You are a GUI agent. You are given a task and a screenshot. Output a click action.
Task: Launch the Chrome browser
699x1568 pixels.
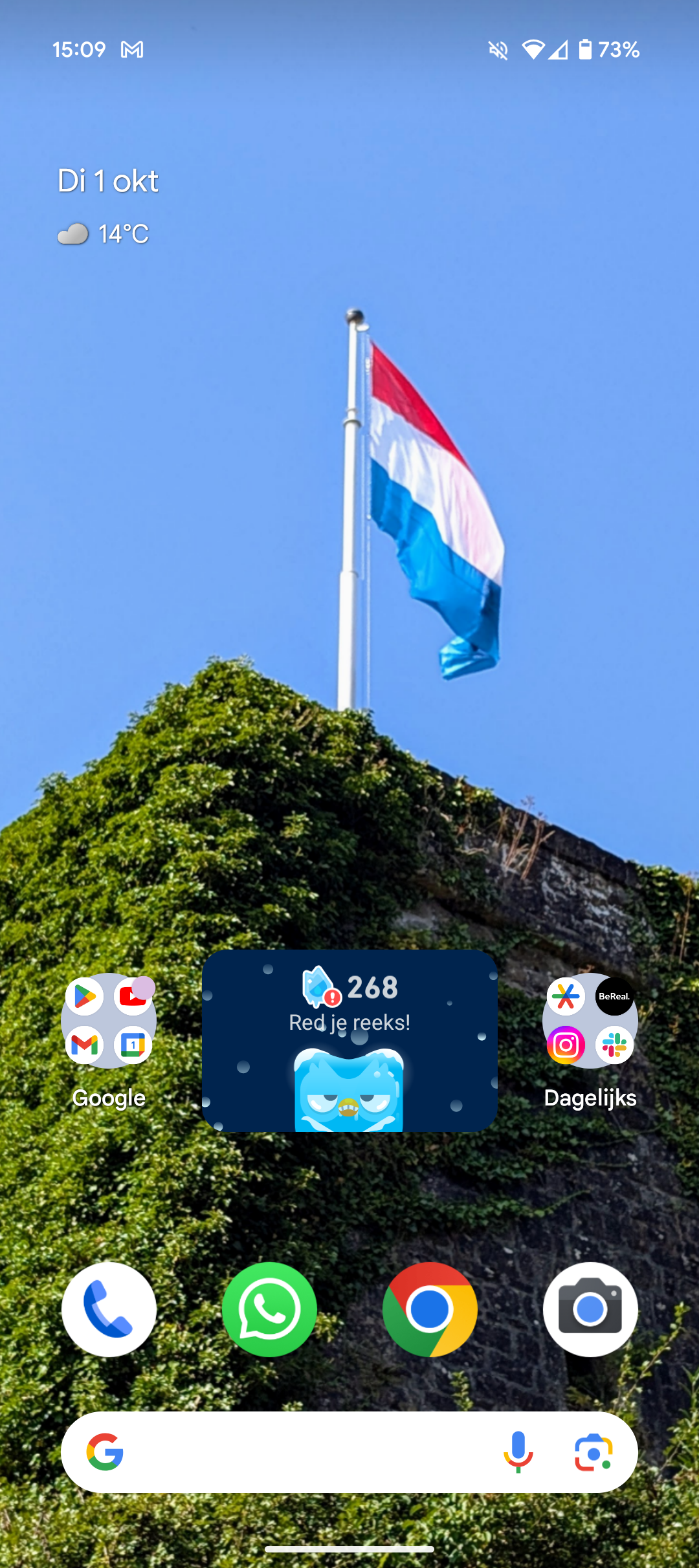430,1309
